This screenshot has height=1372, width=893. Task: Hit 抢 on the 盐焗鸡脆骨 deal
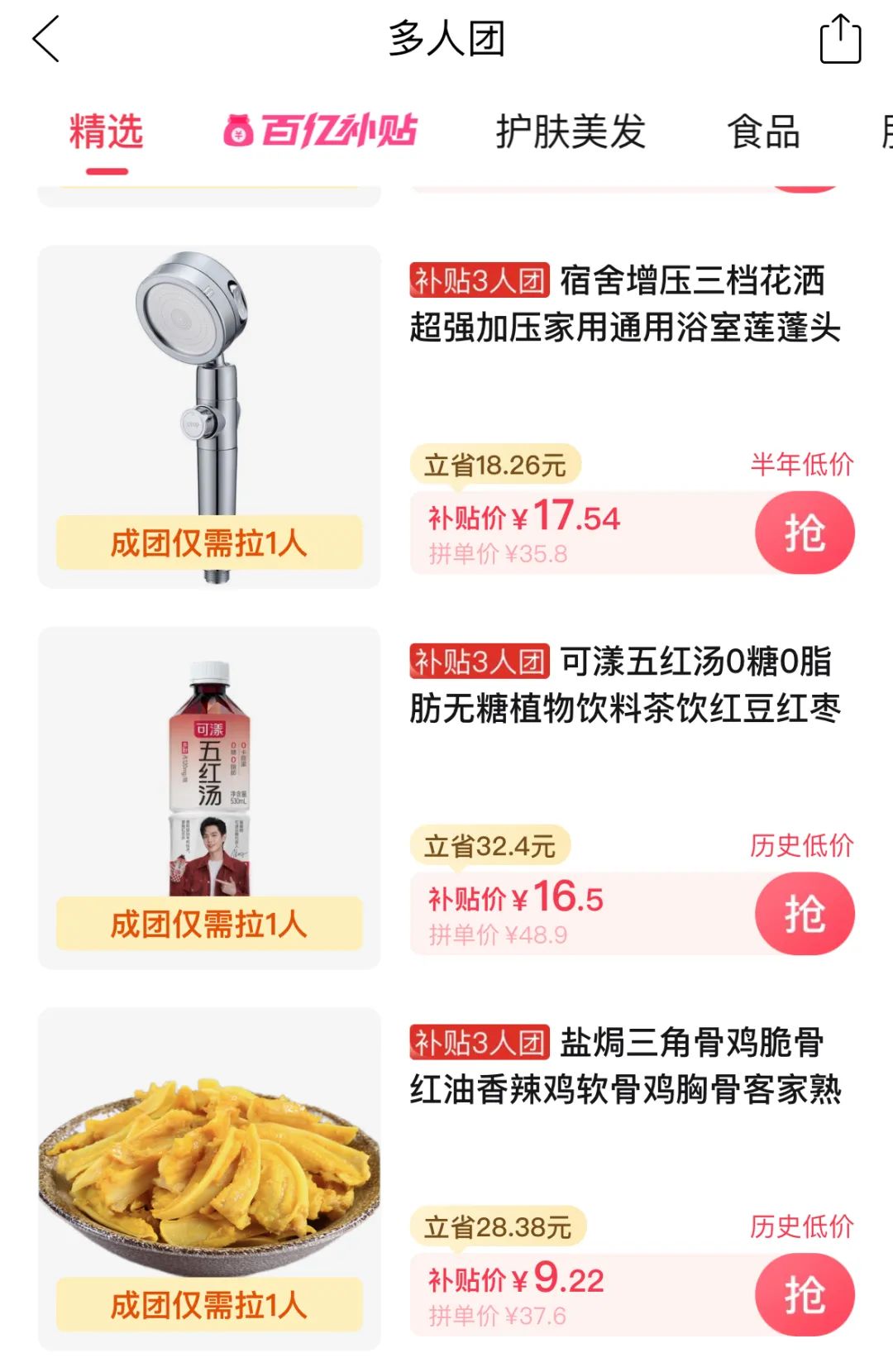804,1294
